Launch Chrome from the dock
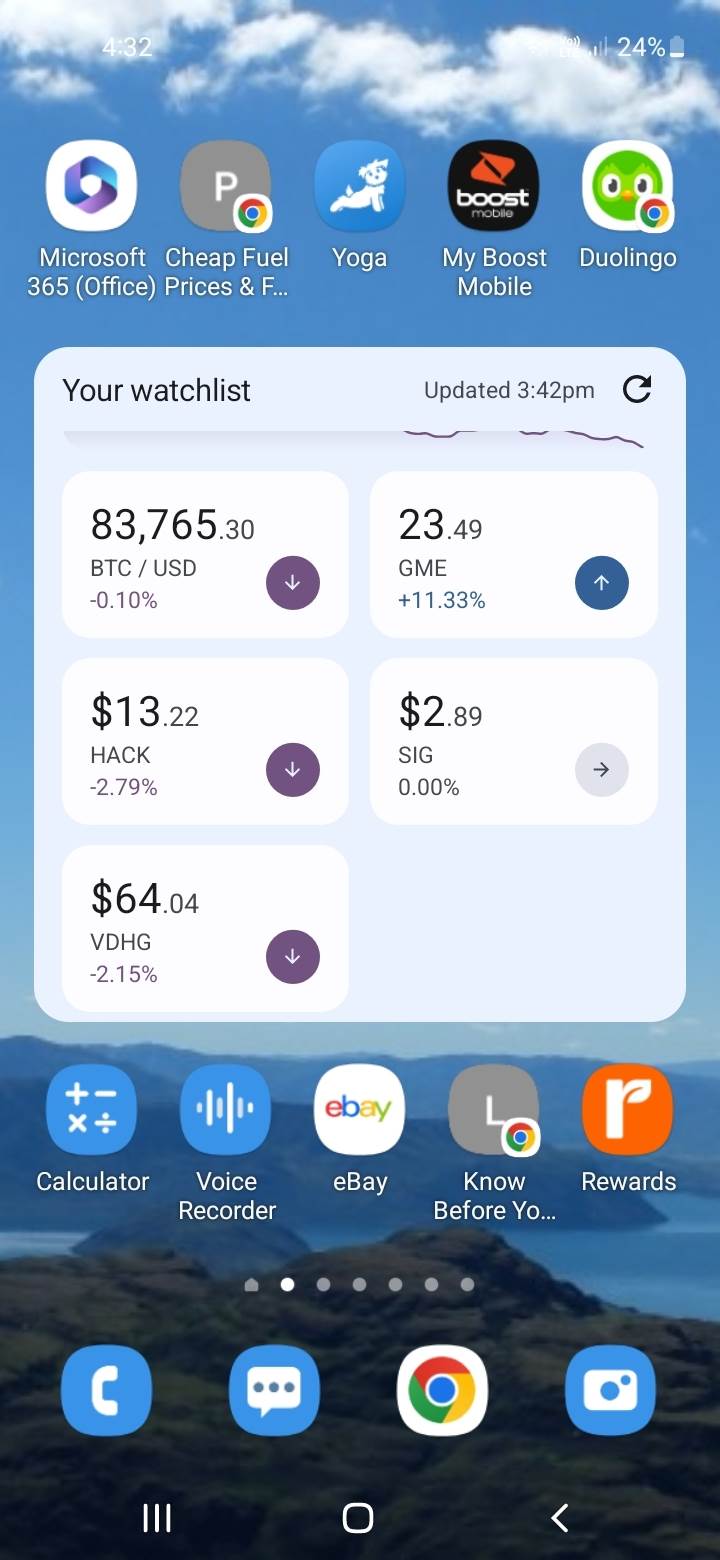This screenshot has height=1560, width=720. pos(442,1390)
